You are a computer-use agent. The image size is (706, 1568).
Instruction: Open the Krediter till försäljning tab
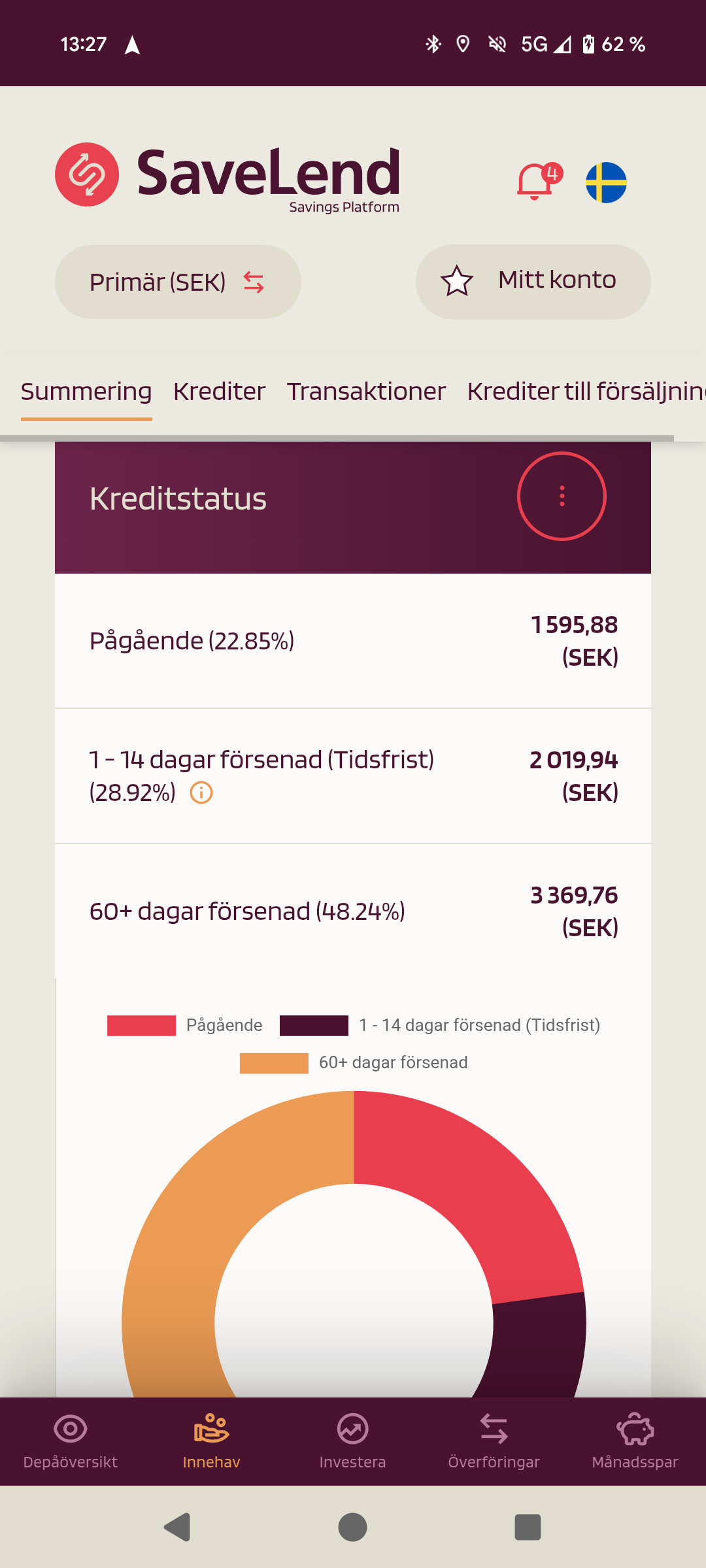point(585,391)
